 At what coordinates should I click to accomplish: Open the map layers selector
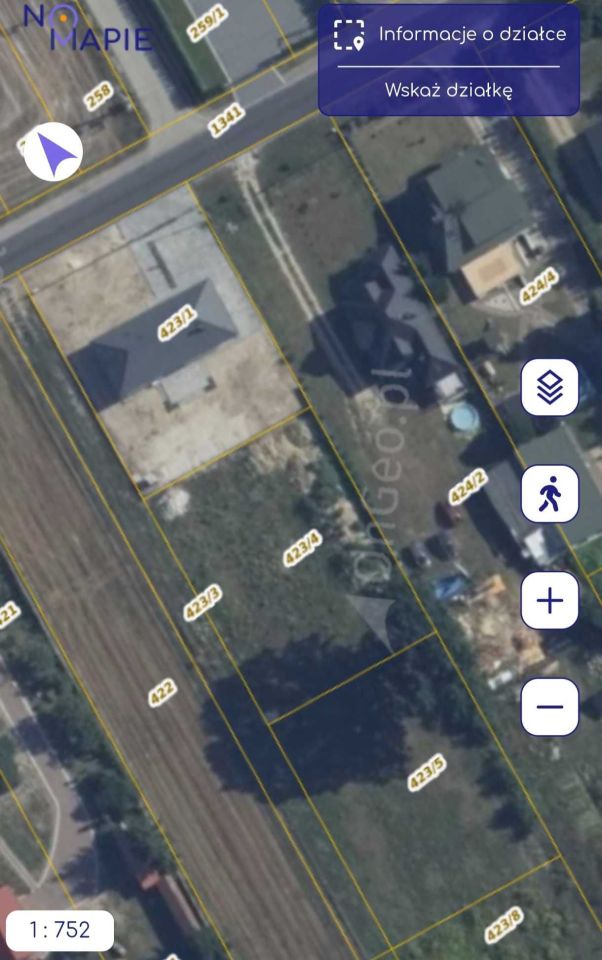(550, 387)
